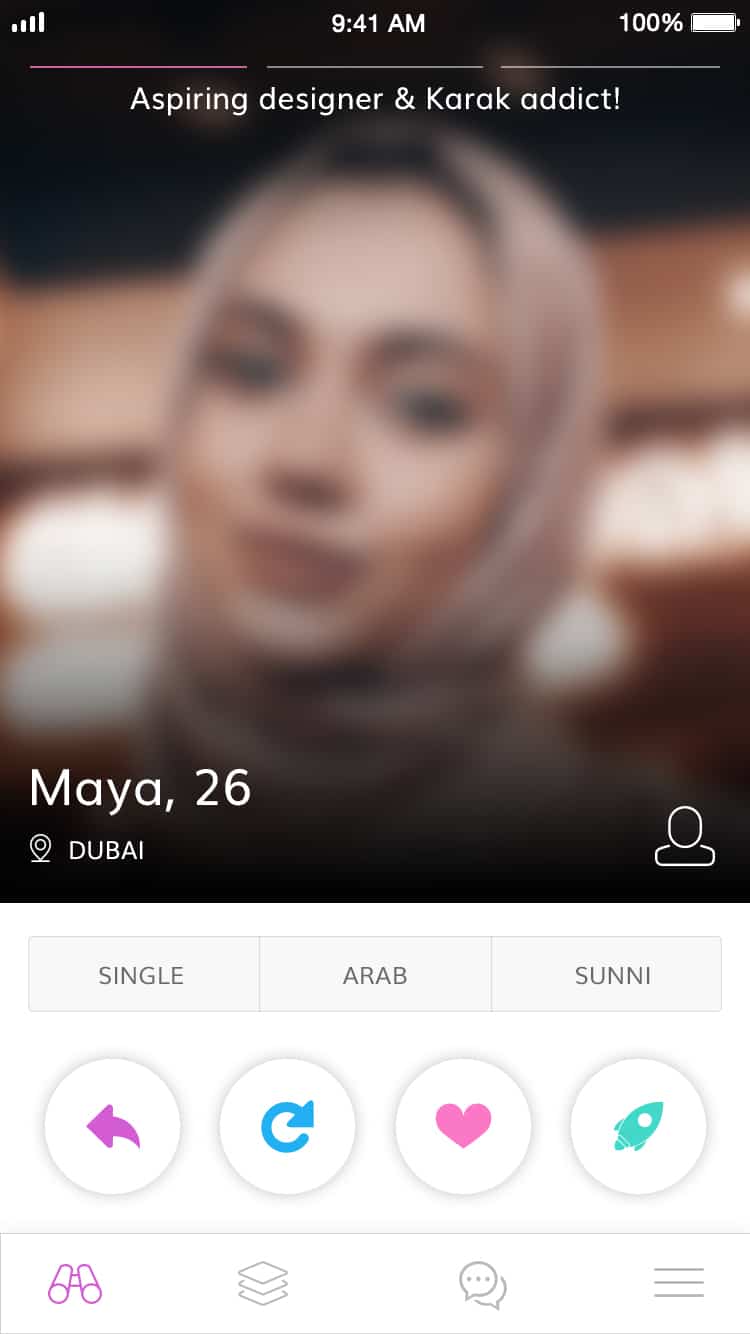Tap Maya's profile photo

pos(375,450)
